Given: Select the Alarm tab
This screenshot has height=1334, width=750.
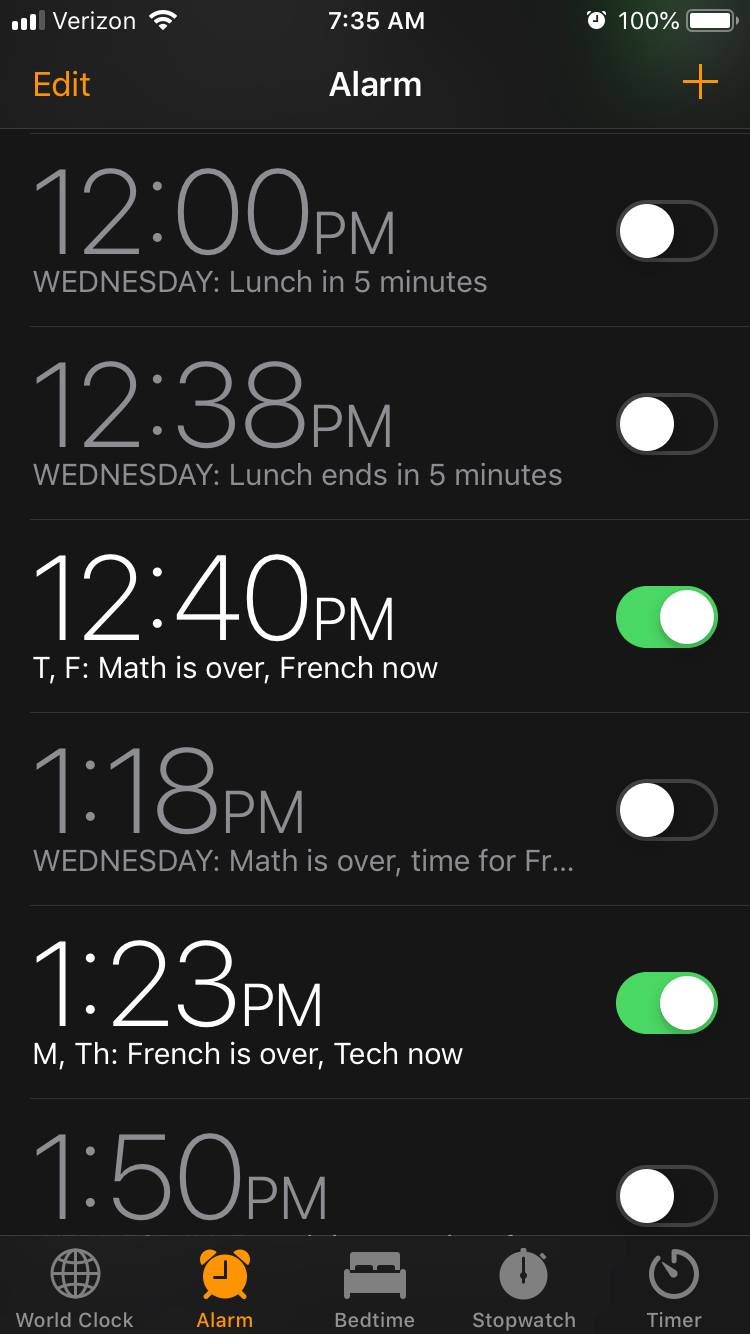Looking at the screenshot, I should point(225,1288).
